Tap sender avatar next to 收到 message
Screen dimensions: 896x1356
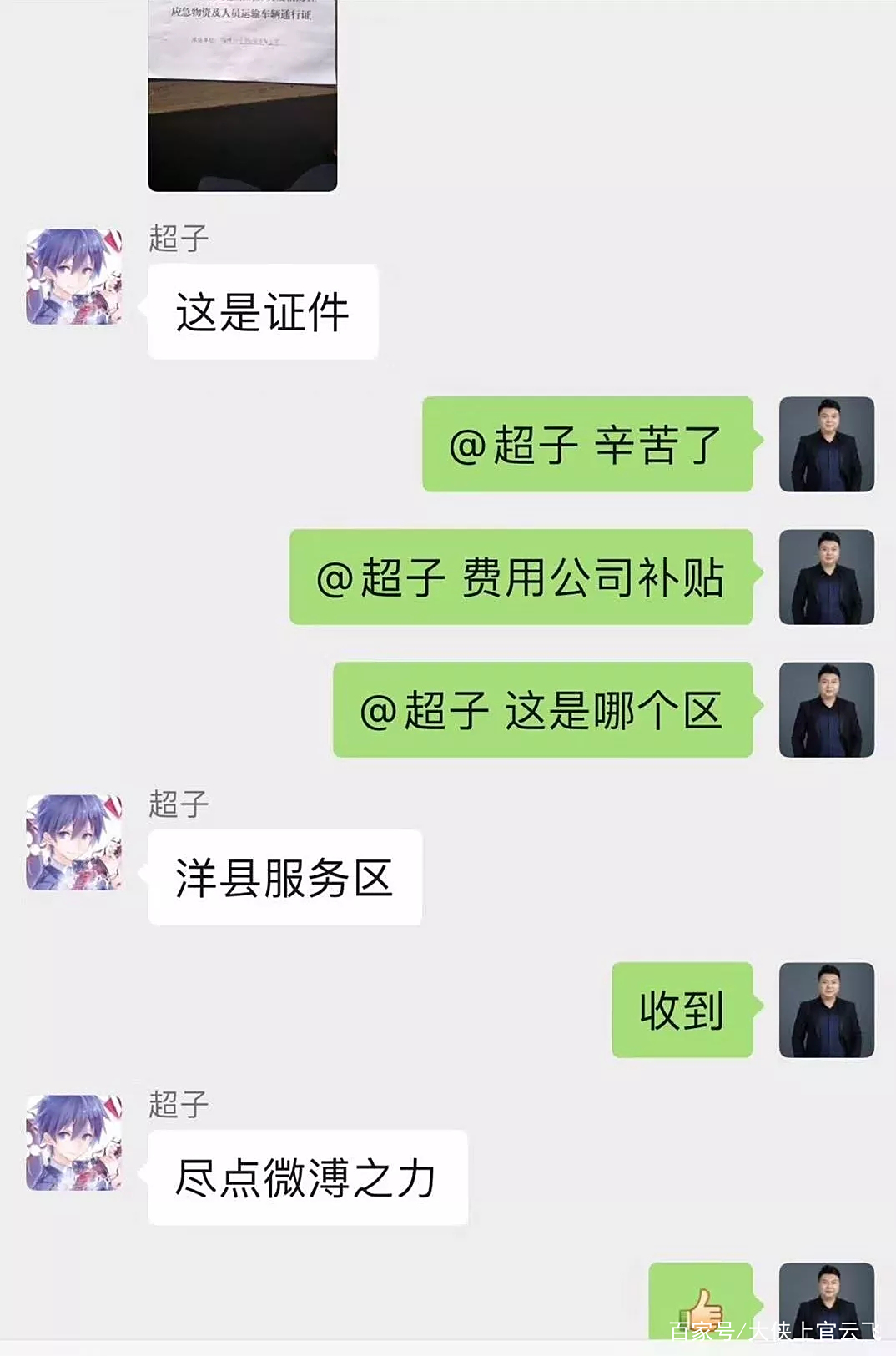point(826,1011)
